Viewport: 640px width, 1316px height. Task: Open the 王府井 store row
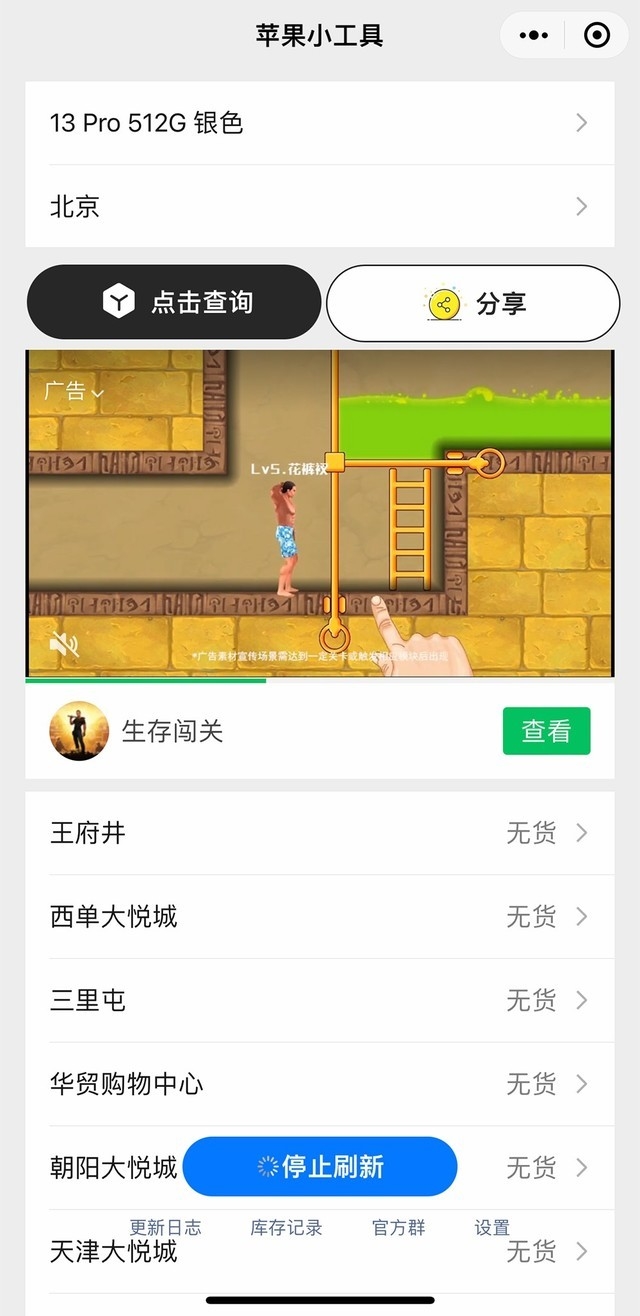click(319, 833)
